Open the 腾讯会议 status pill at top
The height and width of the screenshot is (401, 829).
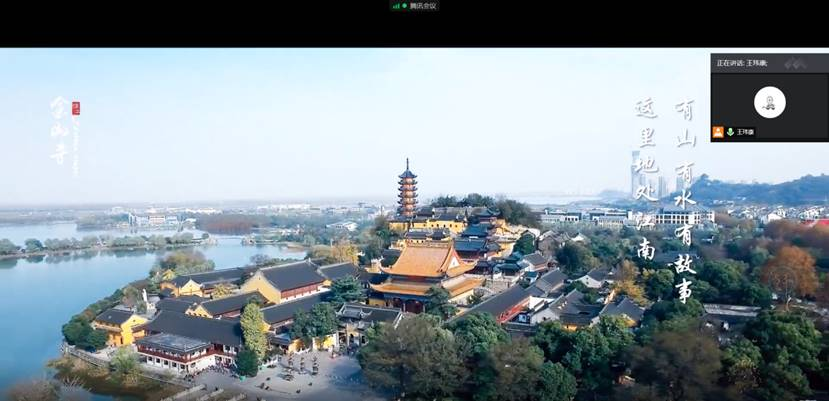coord(414,6)
